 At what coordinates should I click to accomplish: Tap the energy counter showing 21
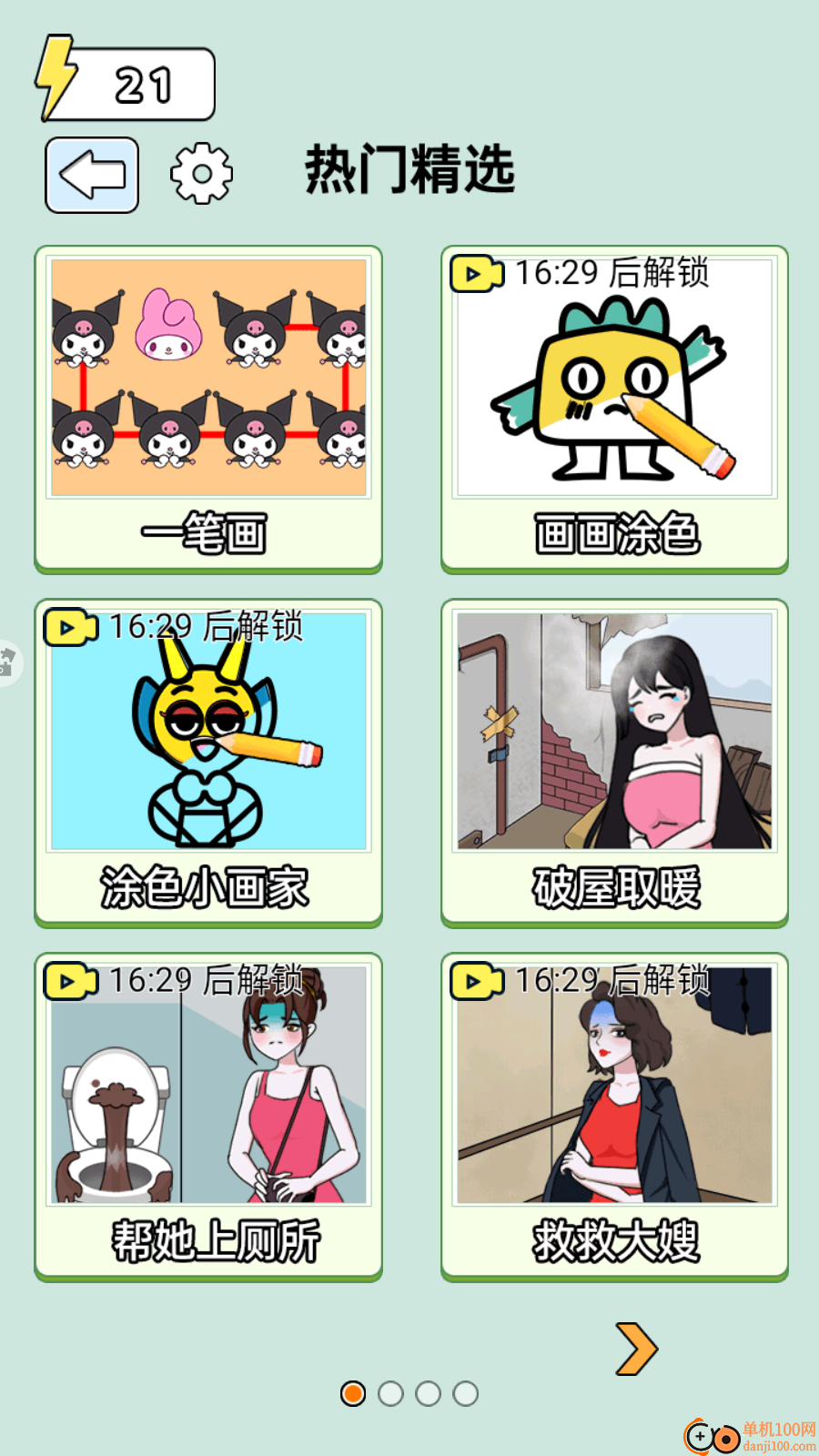[141, 82]
